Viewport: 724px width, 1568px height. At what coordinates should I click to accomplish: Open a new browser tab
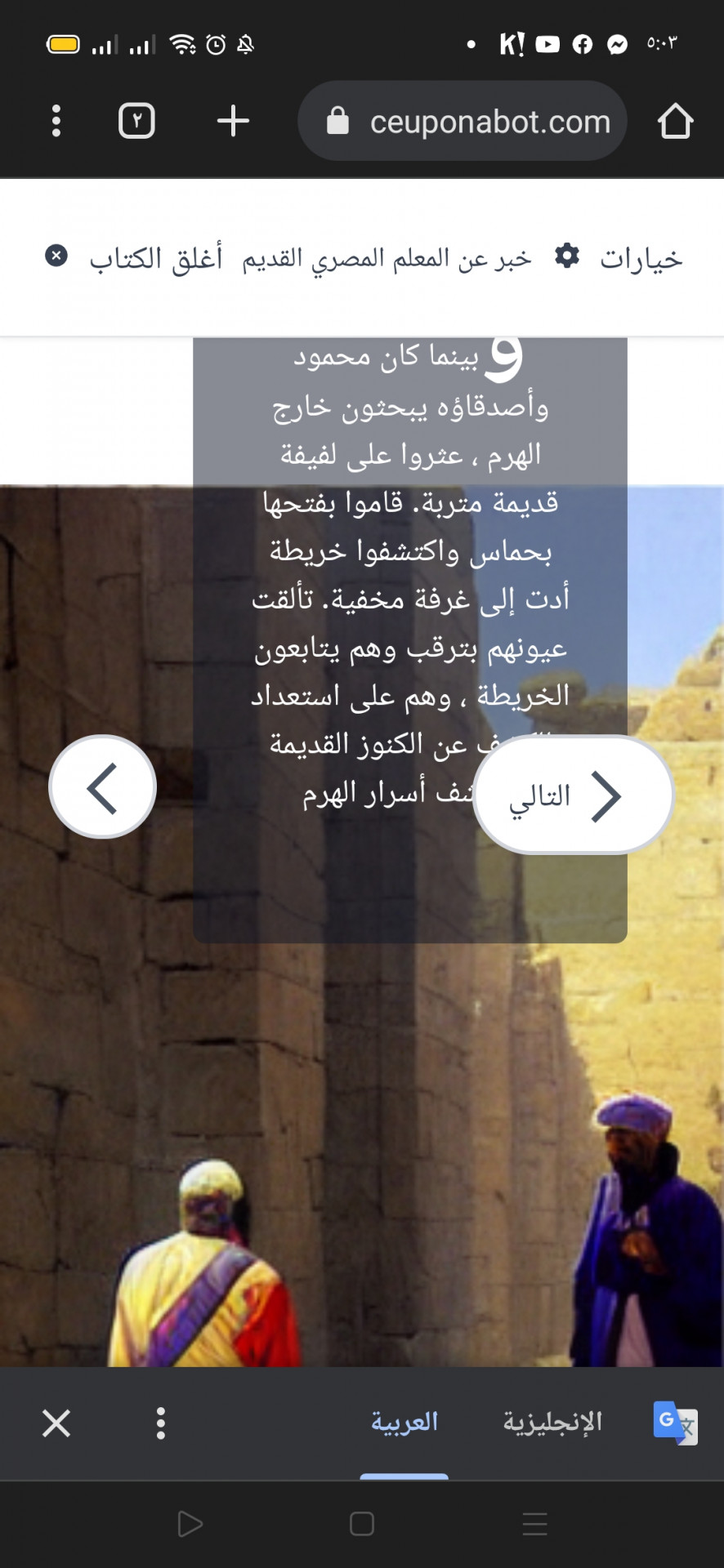[233, 121]
